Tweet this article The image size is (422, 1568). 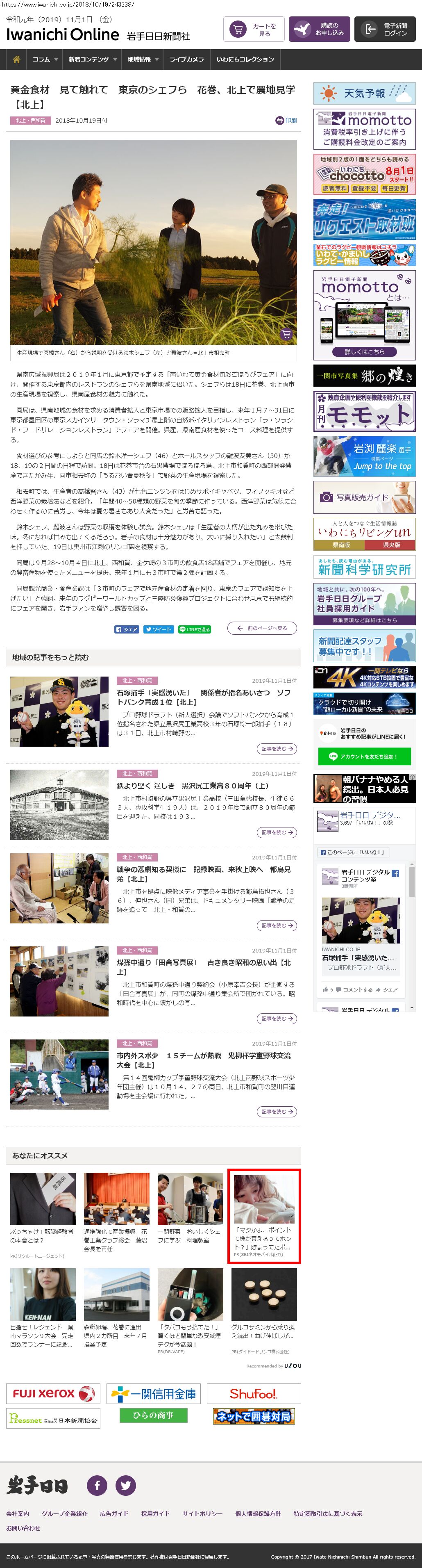158,629
